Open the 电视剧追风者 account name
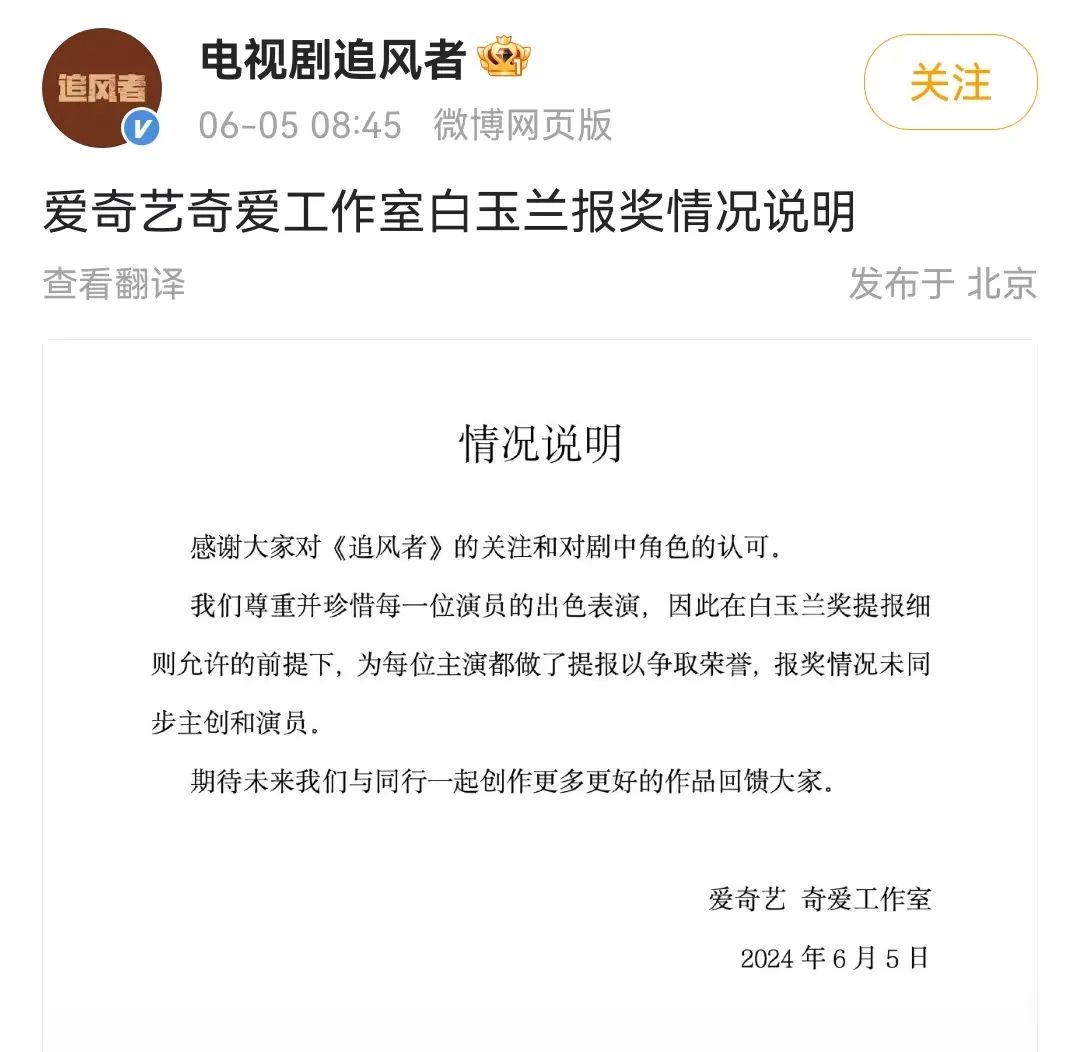 coord(333,60)
